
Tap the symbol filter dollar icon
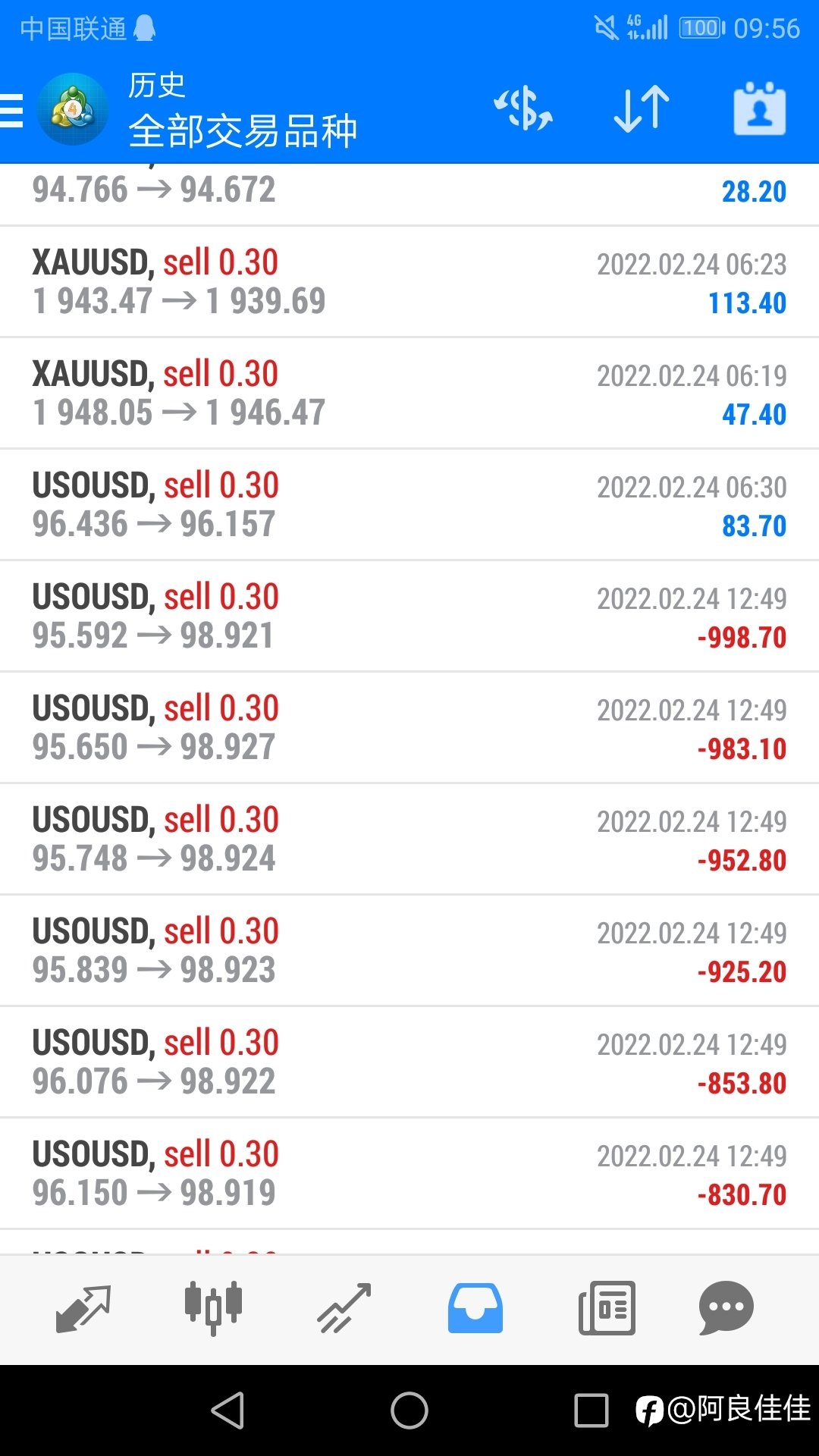click(523, 108)
